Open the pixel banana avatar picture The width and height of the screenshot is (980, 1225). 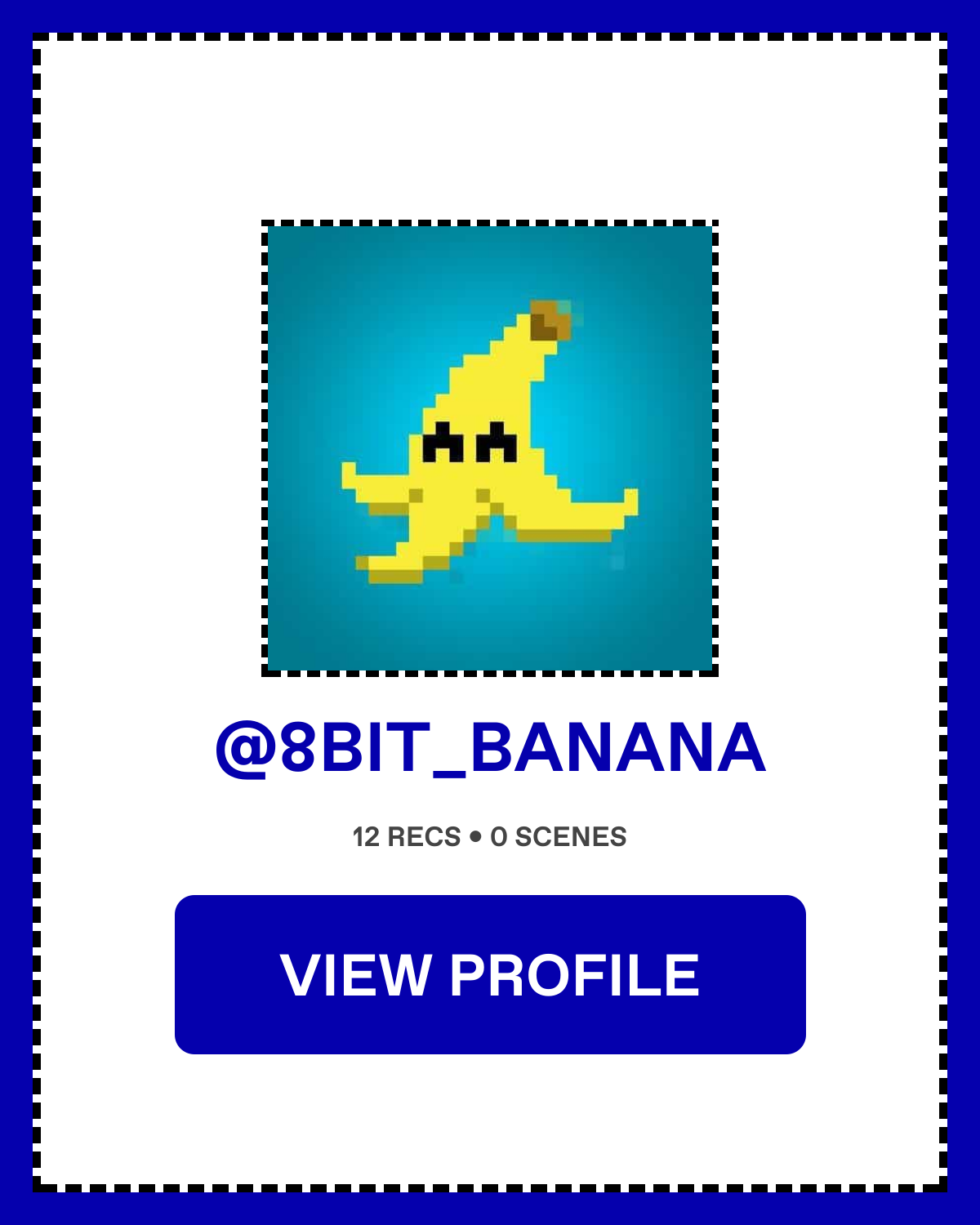[x=490, y=448]
